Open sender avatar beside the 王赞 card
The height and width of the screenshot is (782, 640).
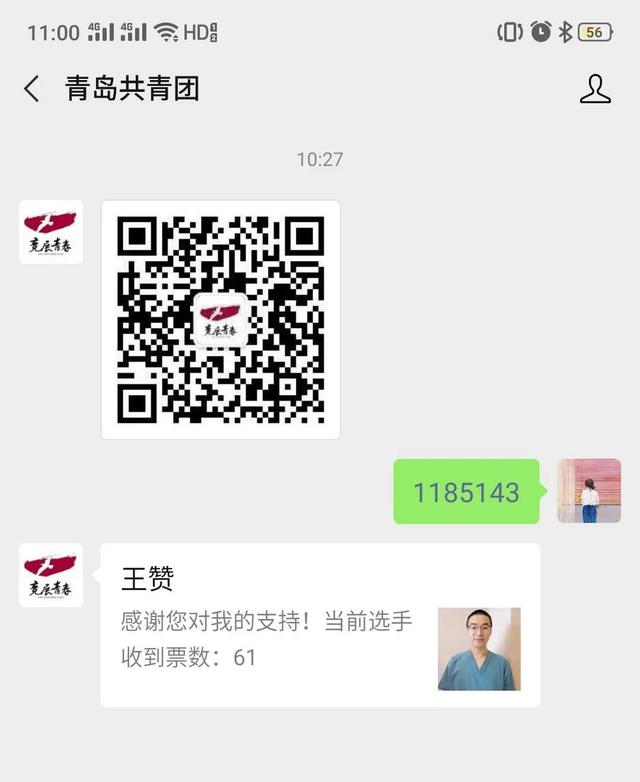tap(51, 575)
